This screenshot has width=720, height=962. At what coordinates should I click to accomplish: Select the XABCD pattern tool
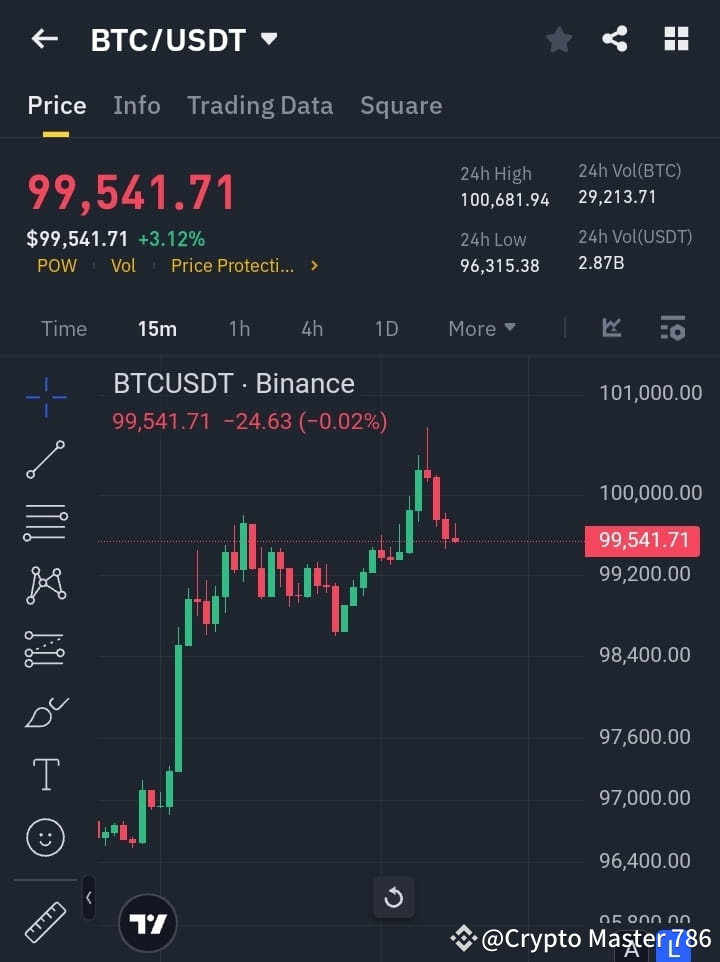(45, 586)
